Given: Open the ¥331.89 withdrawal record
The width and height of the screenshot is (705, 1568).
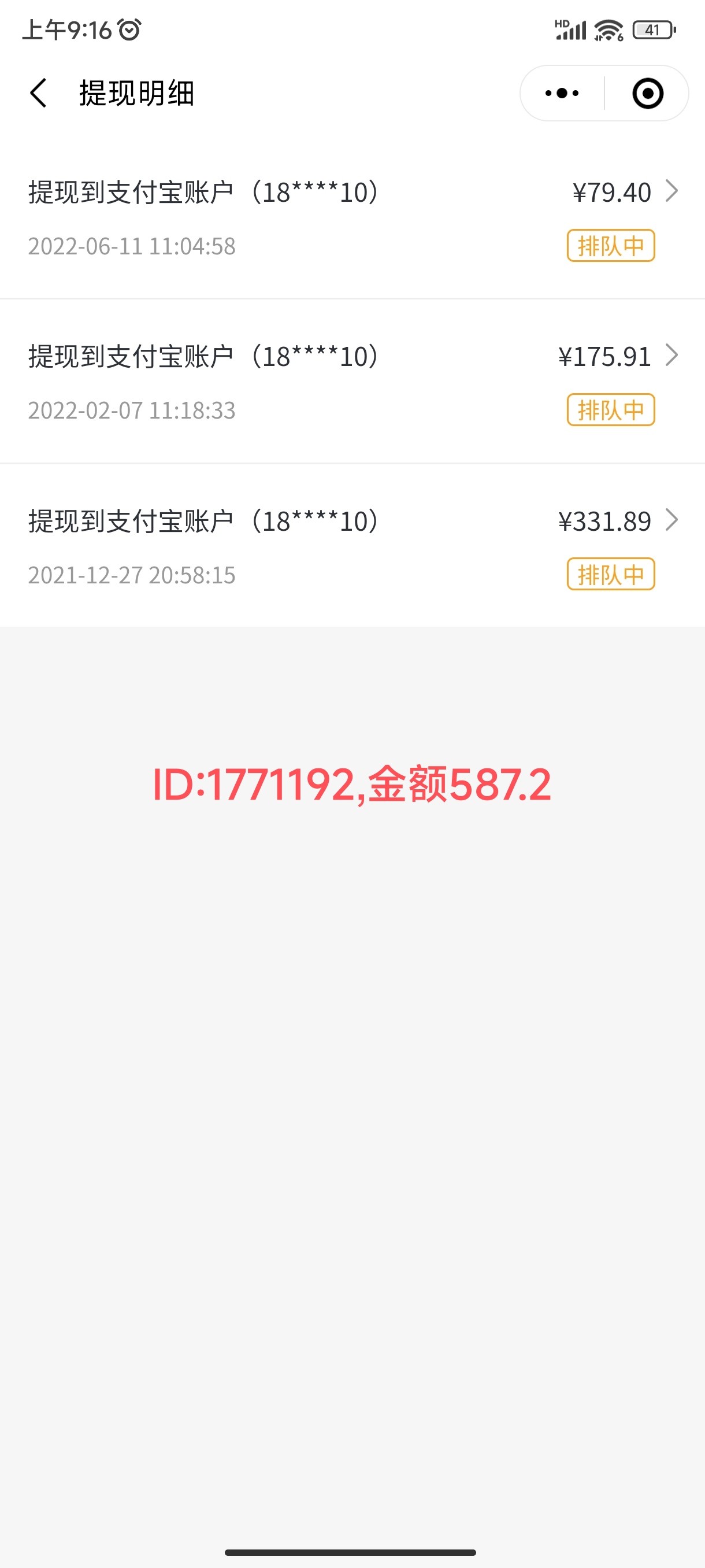Looking at the screenshot, I should click(352, 546).
